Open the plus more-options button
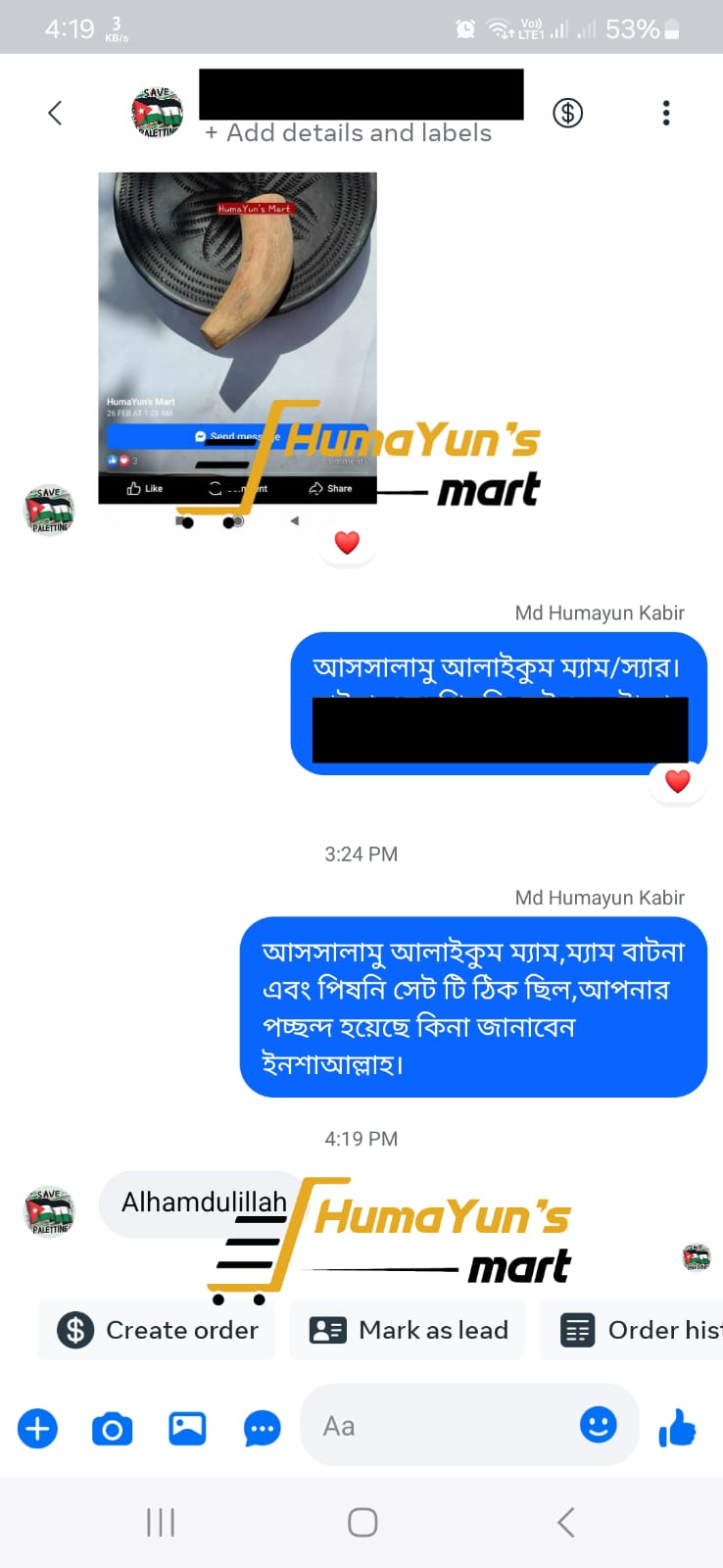 click(37, 1428)
